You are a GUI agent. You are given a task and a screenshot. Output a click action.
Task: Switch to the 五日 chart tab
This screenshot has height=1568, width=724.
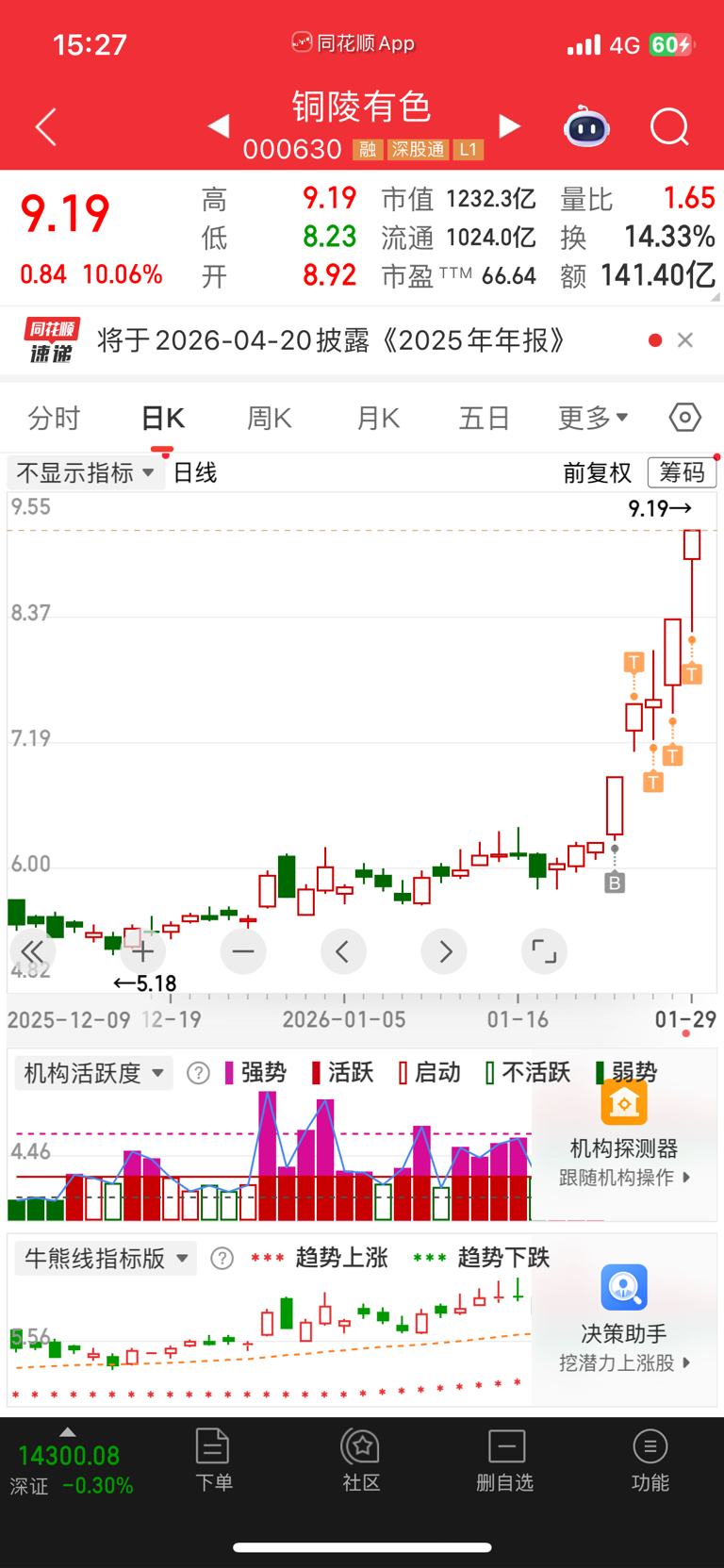click(485, 418)
